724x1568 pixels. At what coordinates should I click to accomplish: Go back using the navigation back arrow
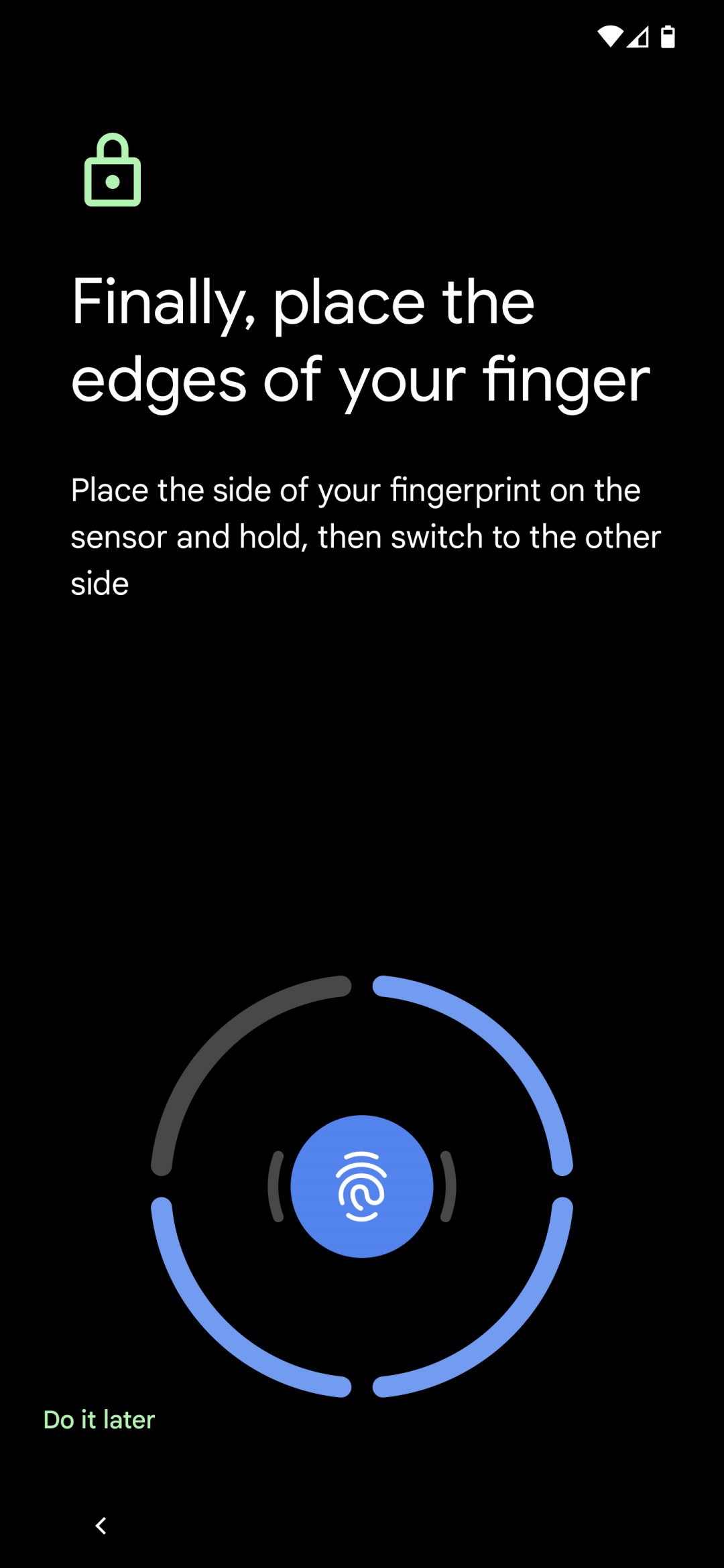(101, 1526)
